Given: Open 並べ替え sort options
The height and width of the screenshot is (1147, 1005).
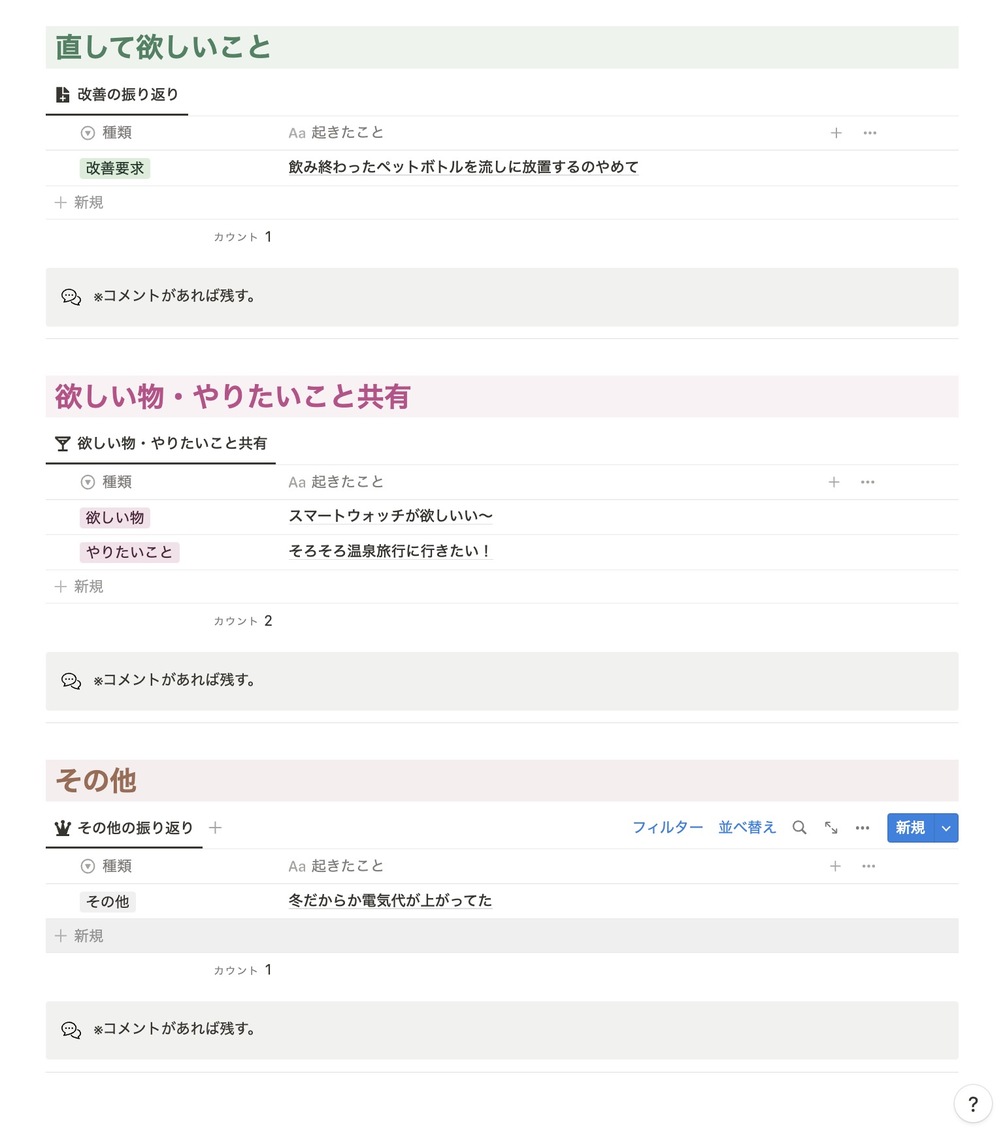Looking at the screenshot, I should pos(747,828).
